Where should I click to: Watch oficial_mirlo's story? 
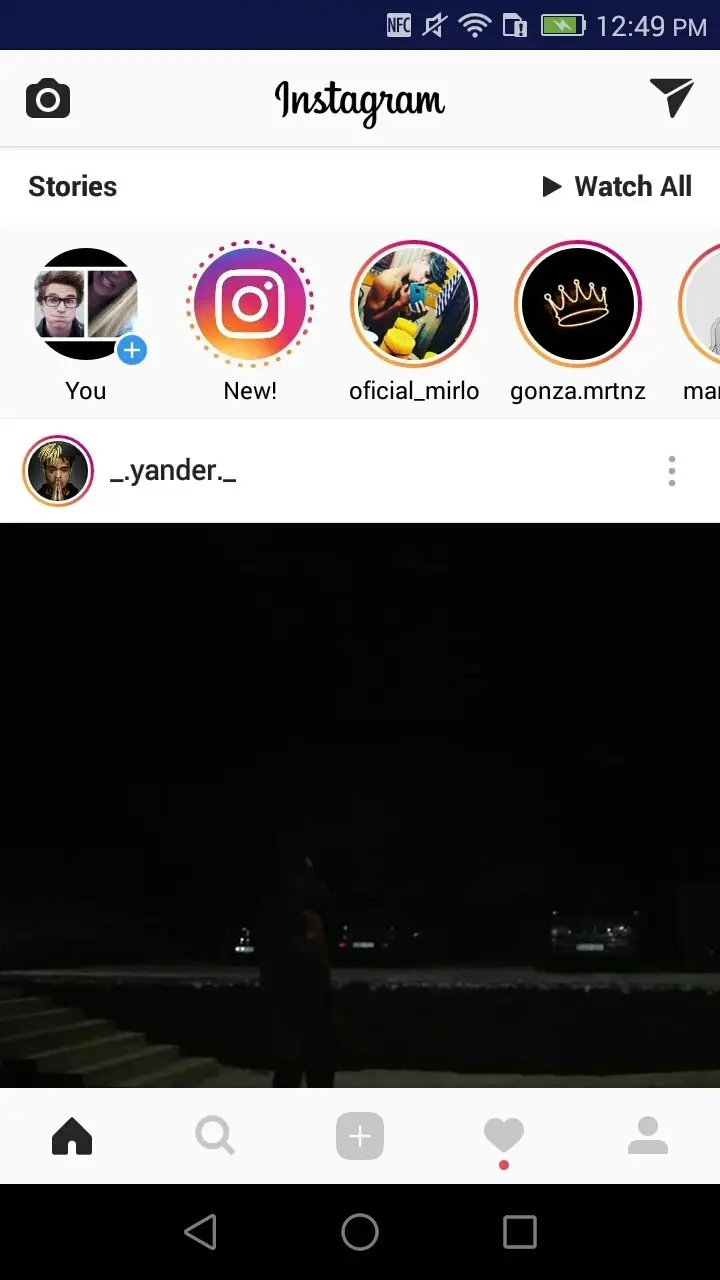[x=414, y=305]
